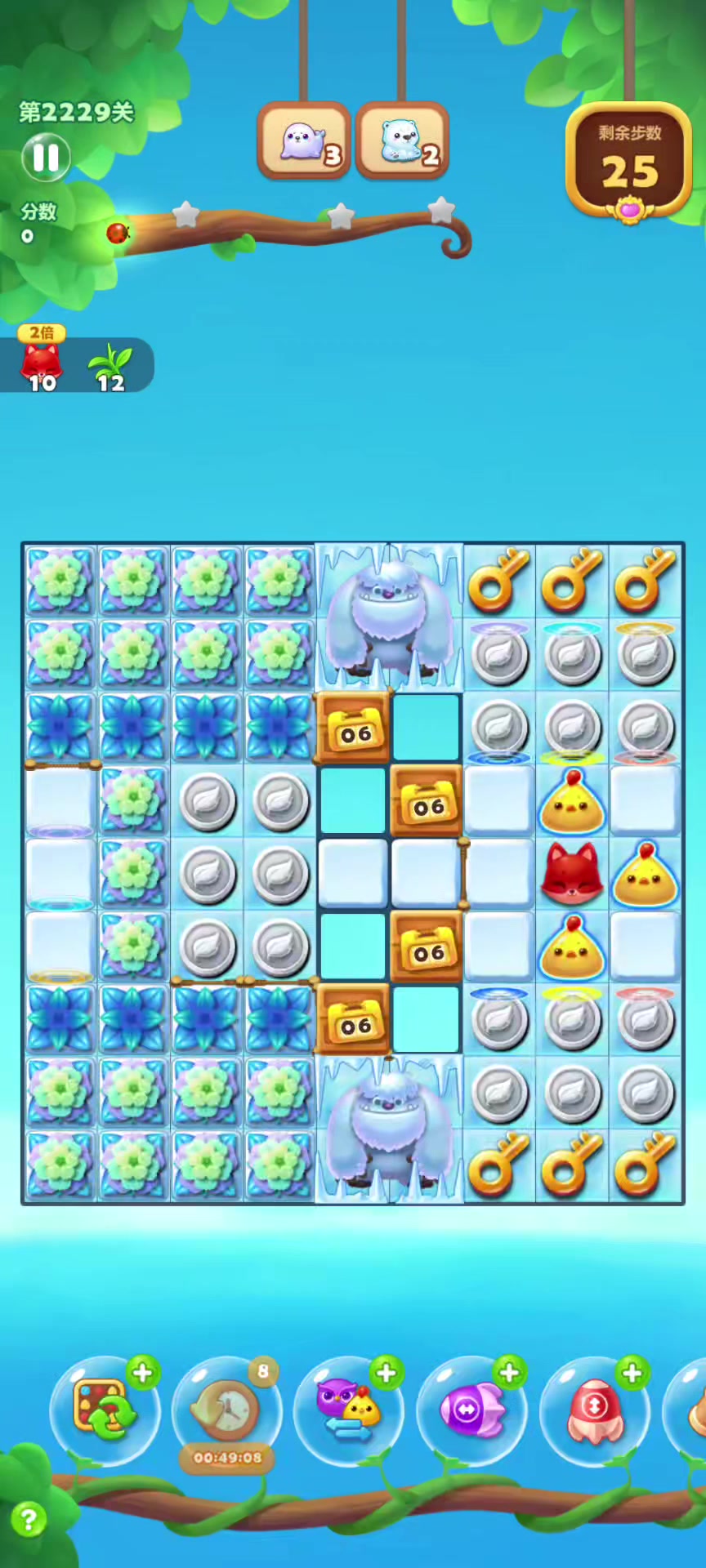Tap the red fox piece on the board
The image size is (706, 1568).
click(x=572, y=874)
